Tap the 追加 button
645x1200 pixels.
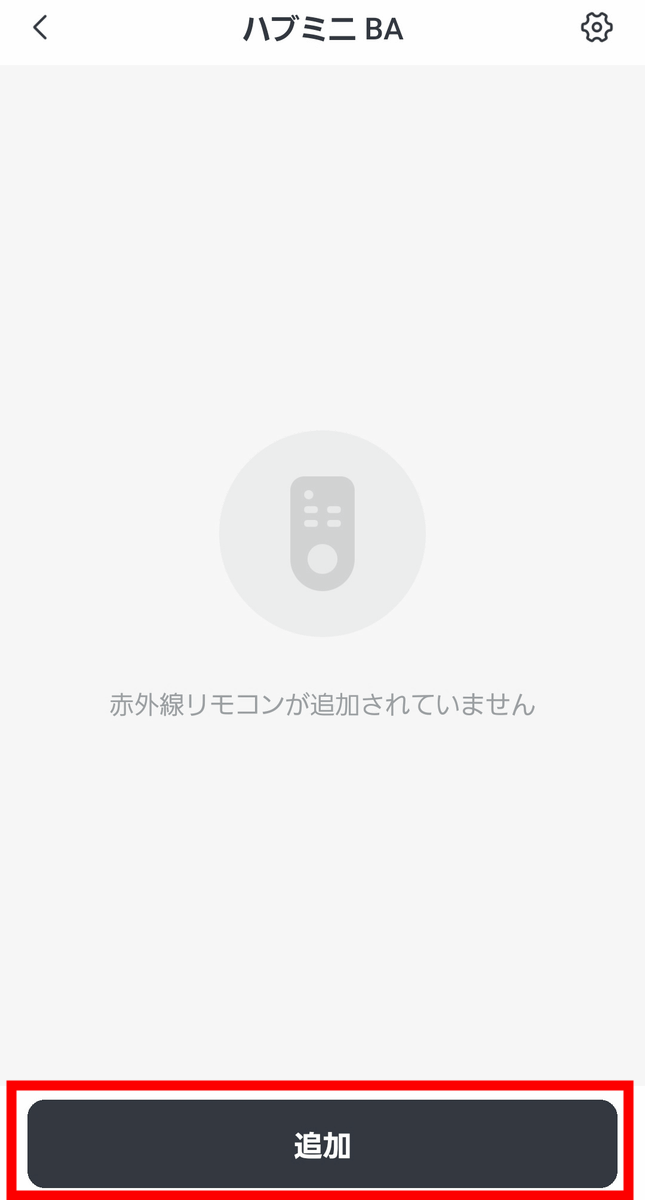(x=322, y=1144)
